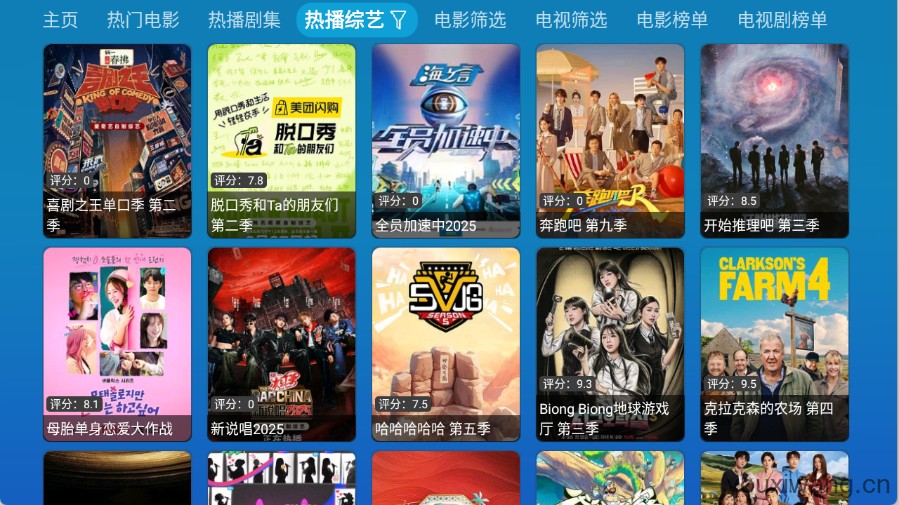This screenshot has height=505, width=899.
Task: Open the 母胎单身恋爱大作战 card
Action: pyautogui.click(x=117, y=344)
